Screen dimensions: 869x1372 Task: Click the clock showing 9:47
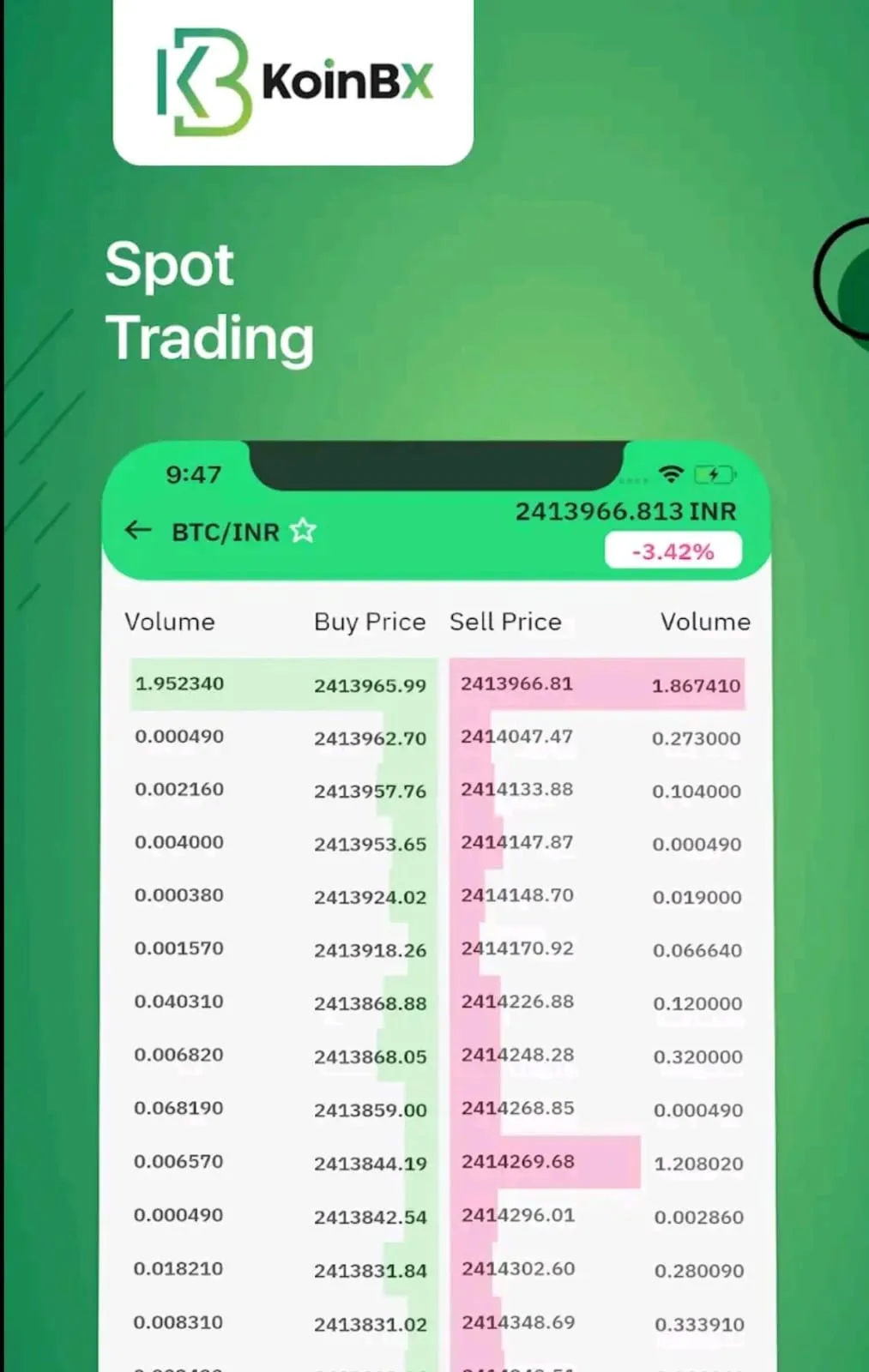pyautogui.click(x=193, y=474)
